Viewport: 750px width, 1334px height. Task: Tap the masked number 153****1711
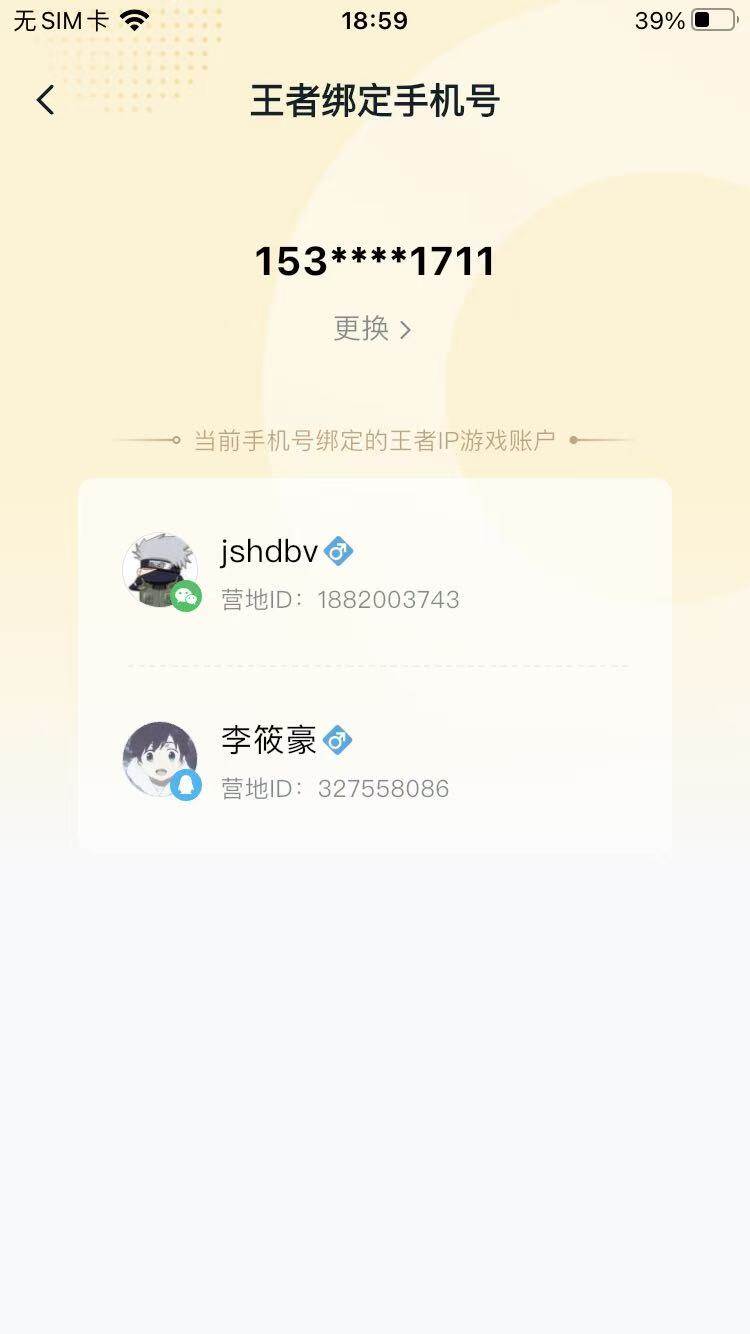pos(374,260)
